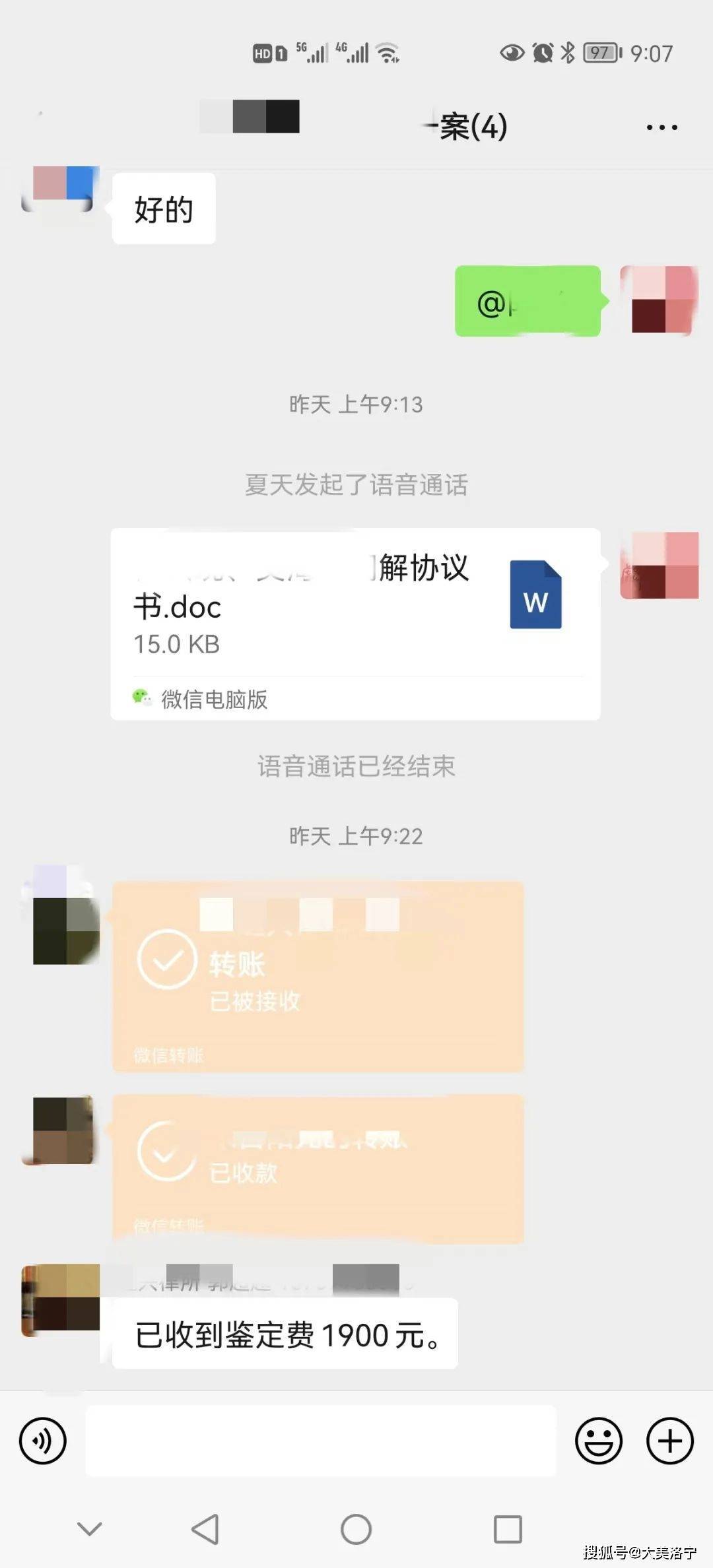View profile of sender who said 好的
Screen dimensions: 713x1568
click(59, 190)
